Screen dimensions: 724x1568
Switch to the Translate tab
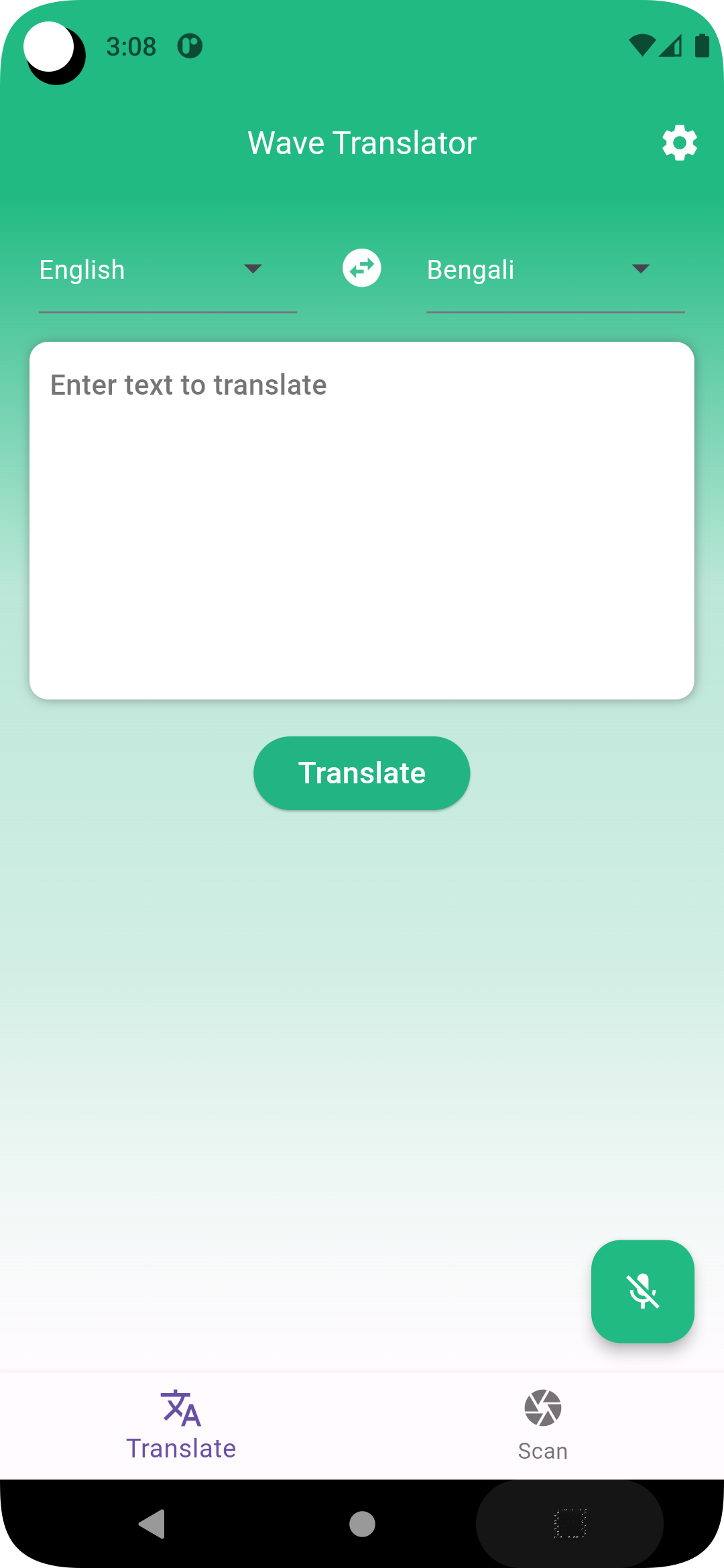click(181, 1425)
